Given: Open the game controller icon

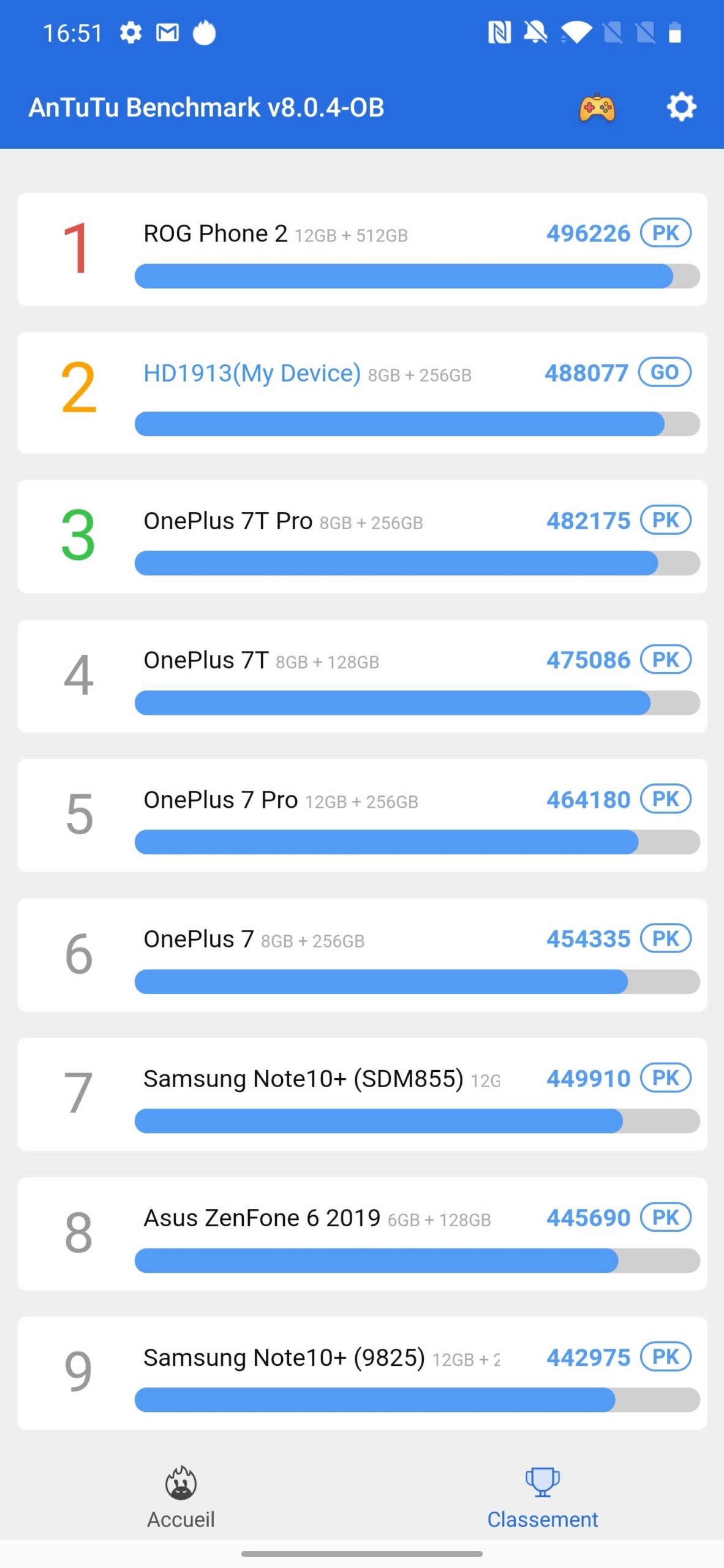Looking at the screenshot, I should 597,108.
